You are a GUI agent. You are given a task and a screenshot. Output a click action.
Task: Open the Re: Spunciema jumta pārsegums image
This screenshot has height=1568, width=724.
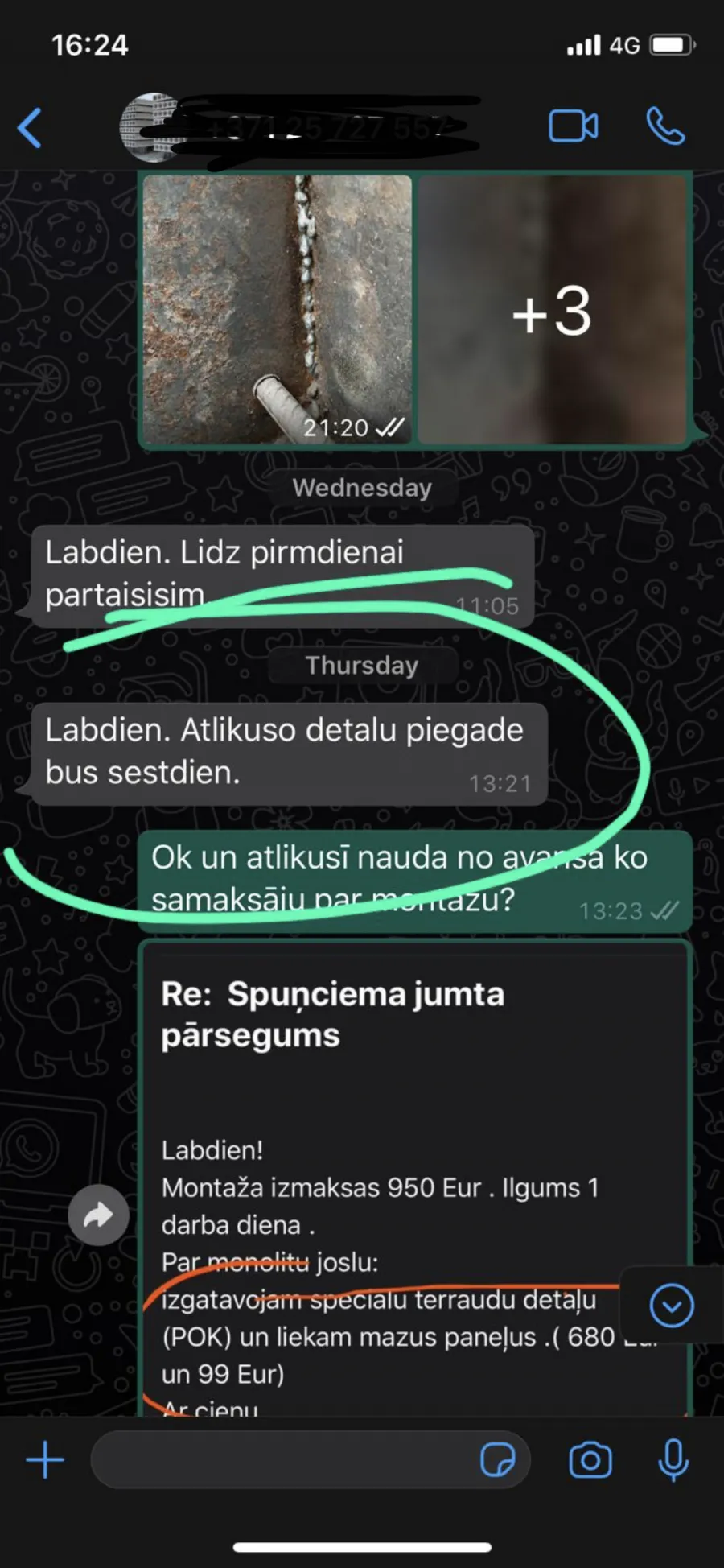tap(415, 1179)
